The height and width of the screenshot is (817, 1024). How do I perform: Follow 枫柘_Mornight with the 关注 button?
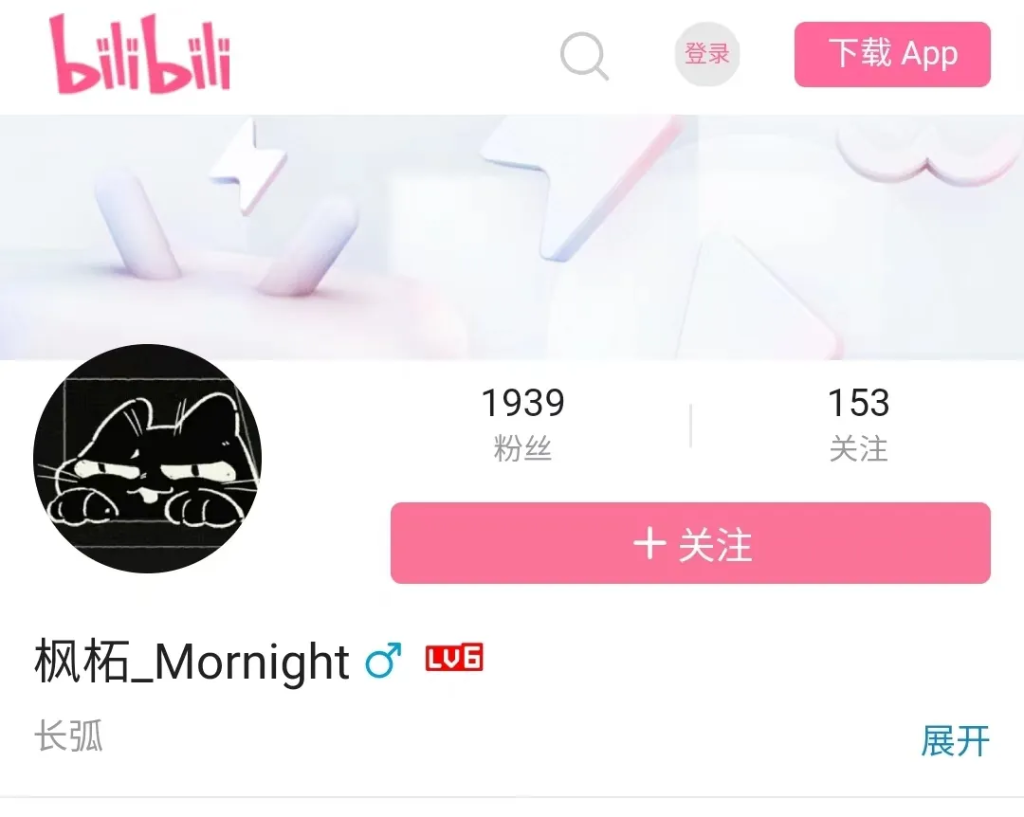click(690, 544)
